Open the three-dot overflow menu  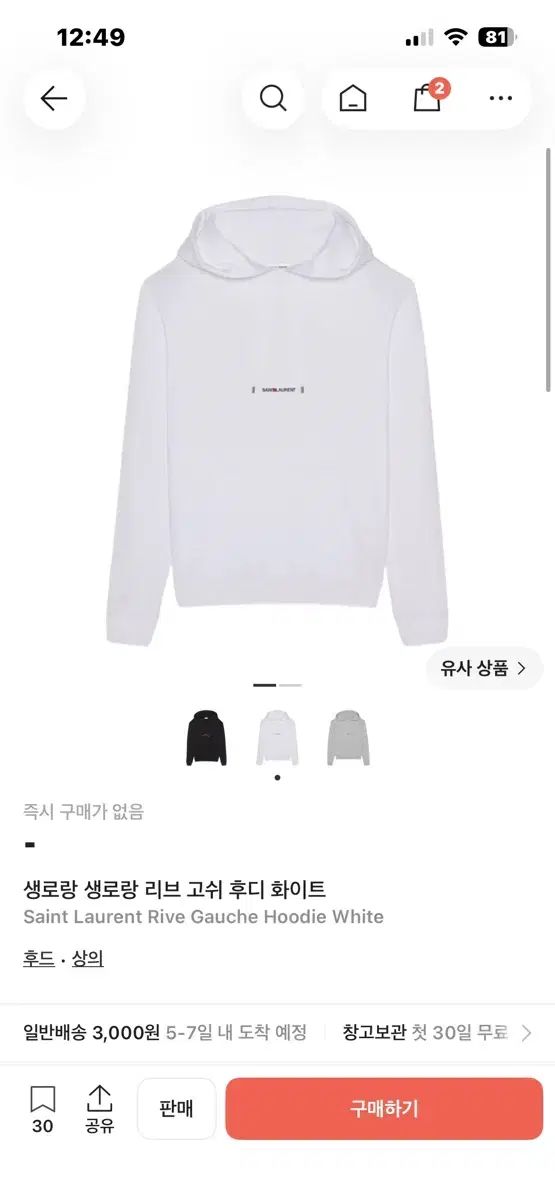coord(500,98)
